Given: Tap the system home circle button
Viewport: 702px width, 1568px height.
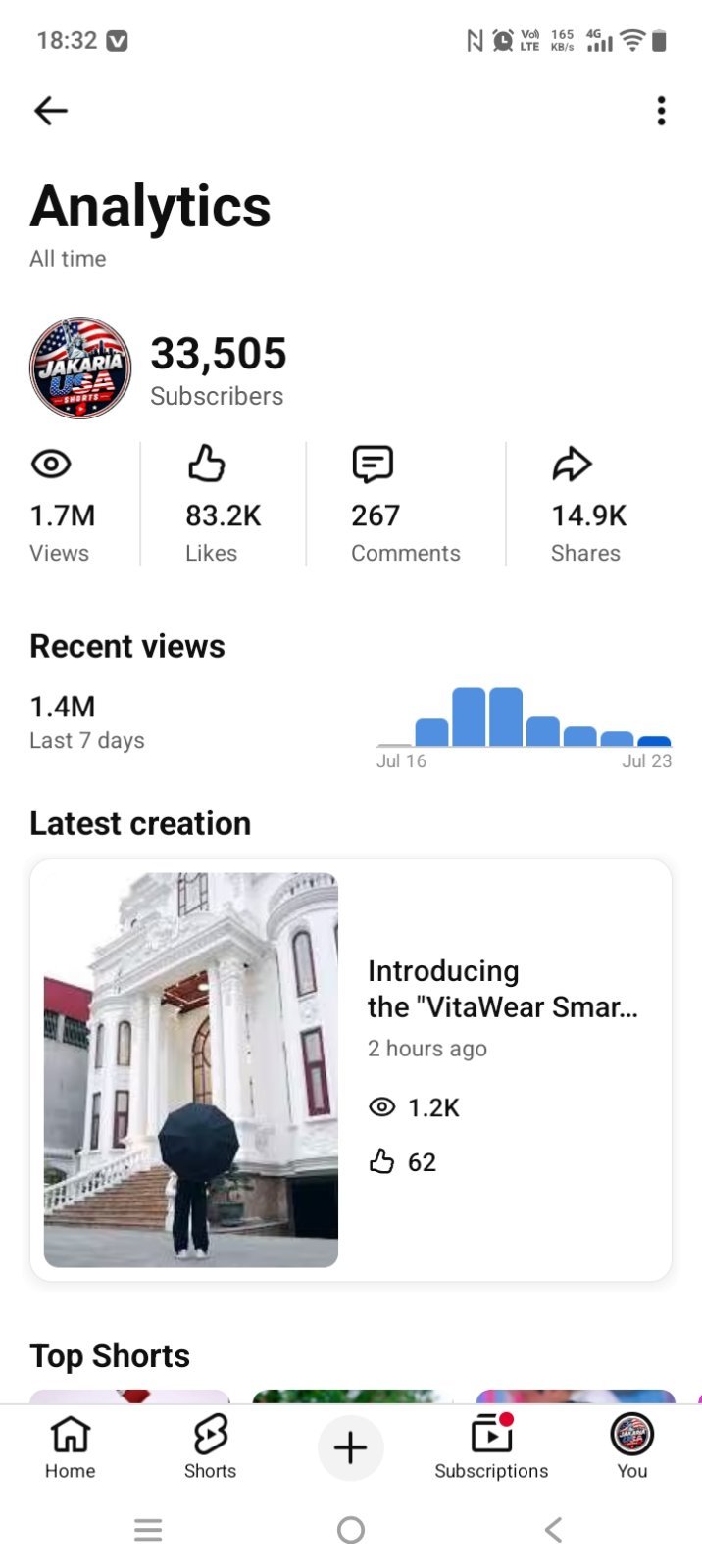Looking at the screenshot, I should [x=351, y=1530].
